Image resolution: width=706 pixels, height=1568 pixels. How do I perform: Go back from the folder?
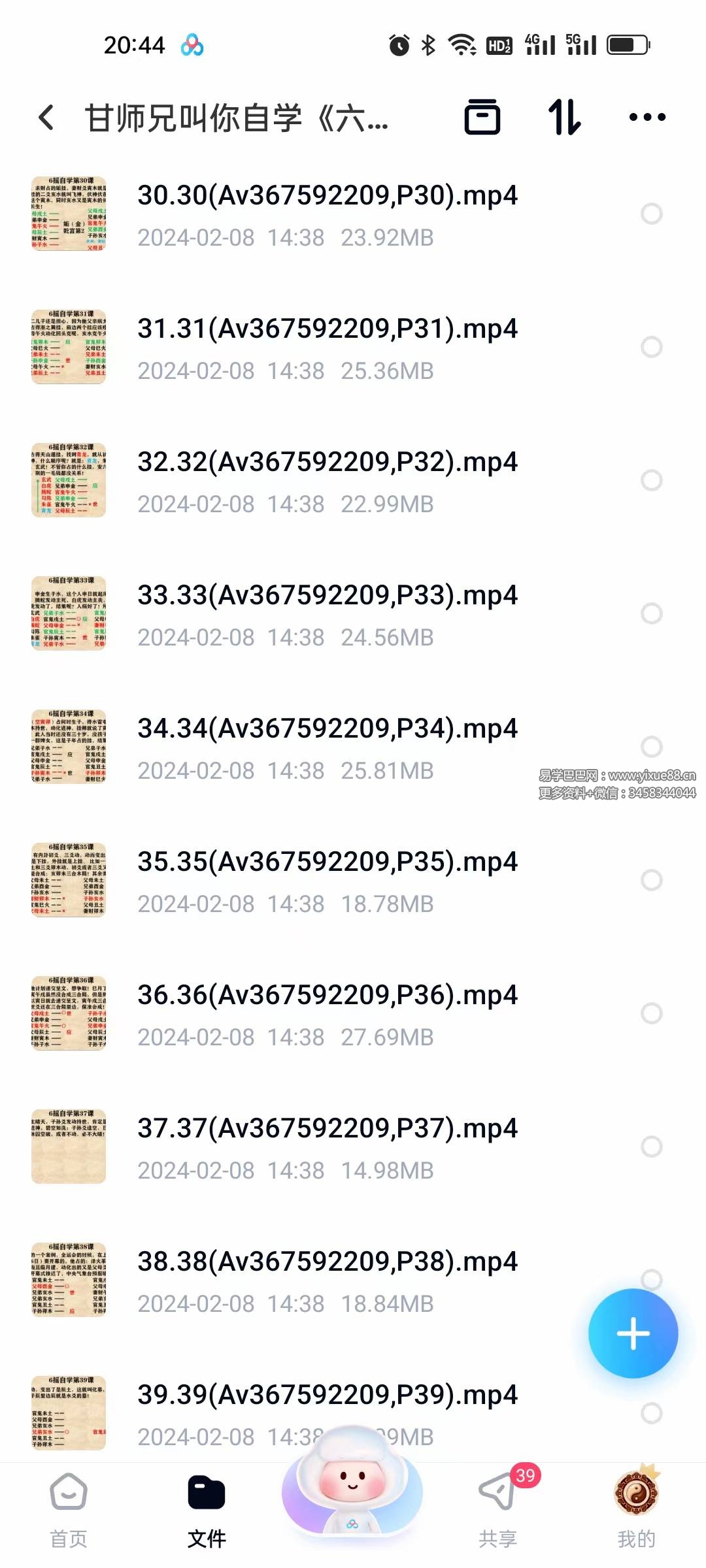click(x=46, y=118)
